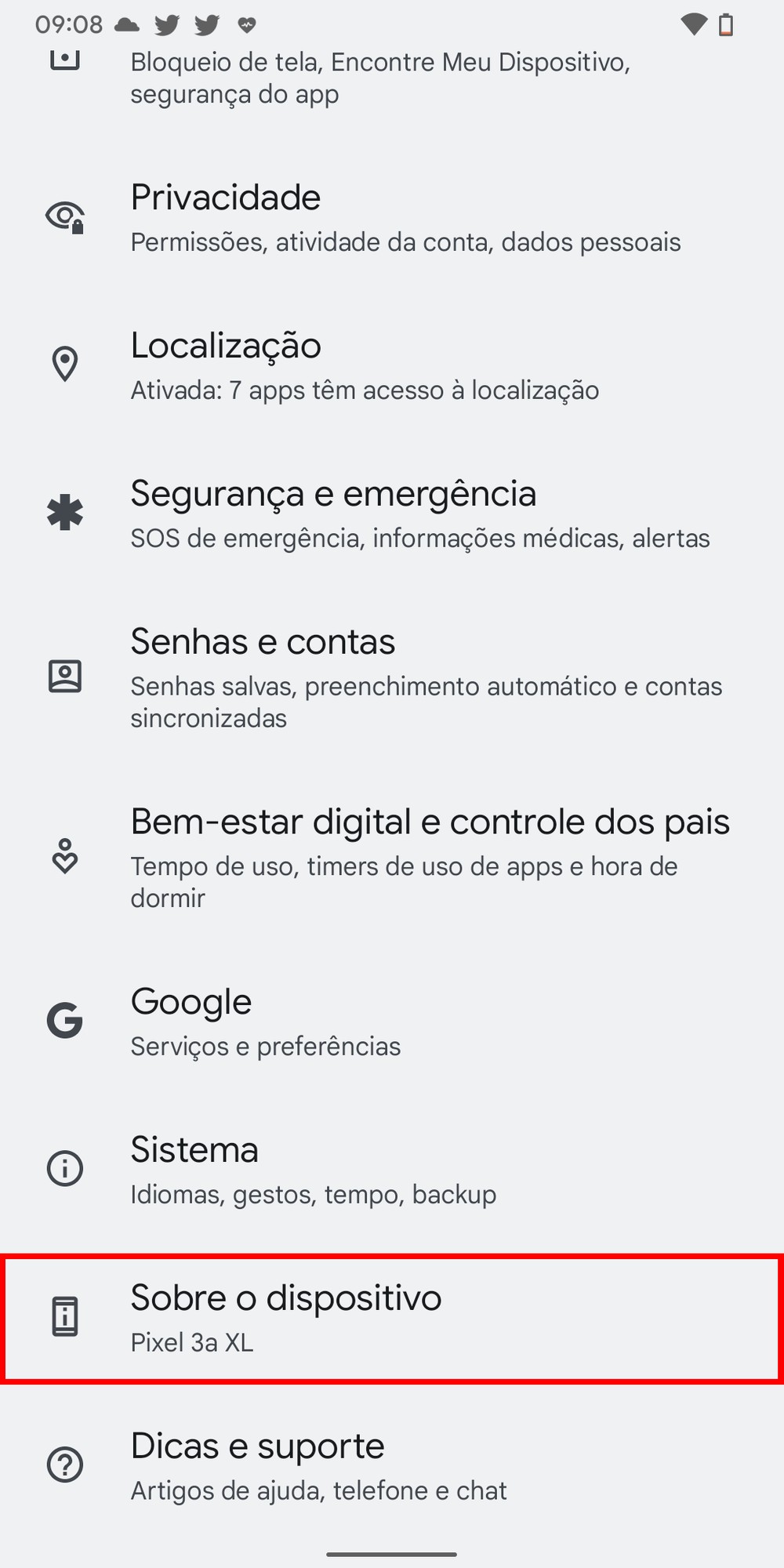Image resolution: width=784 pixels, height=1568 pixels.
Task: Open the screen lock and security settings row
Action: pyautogui.click(x=380, y=78)
